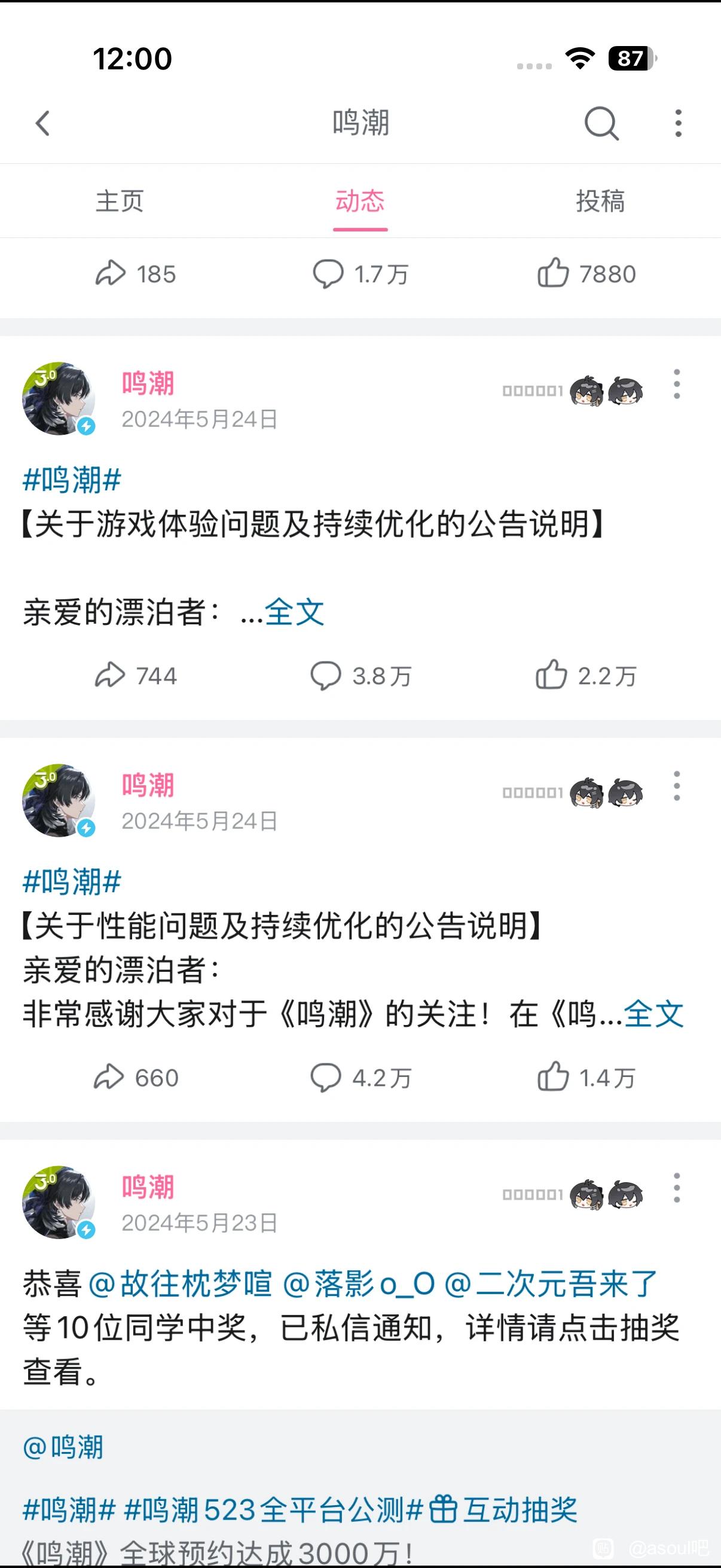Switch to the 主页 tab

[x=119, y=201]
